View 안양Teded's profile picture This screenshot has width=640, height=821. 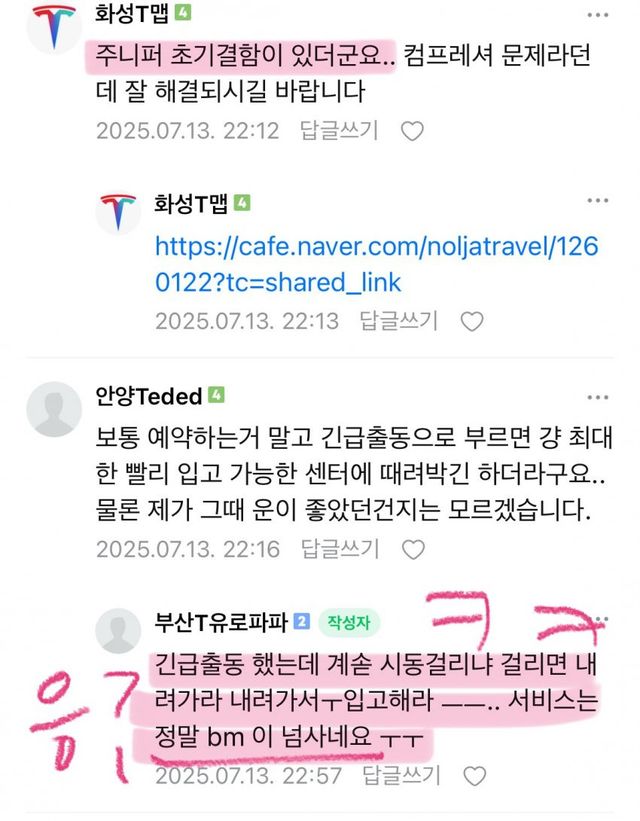pos(53,408)
